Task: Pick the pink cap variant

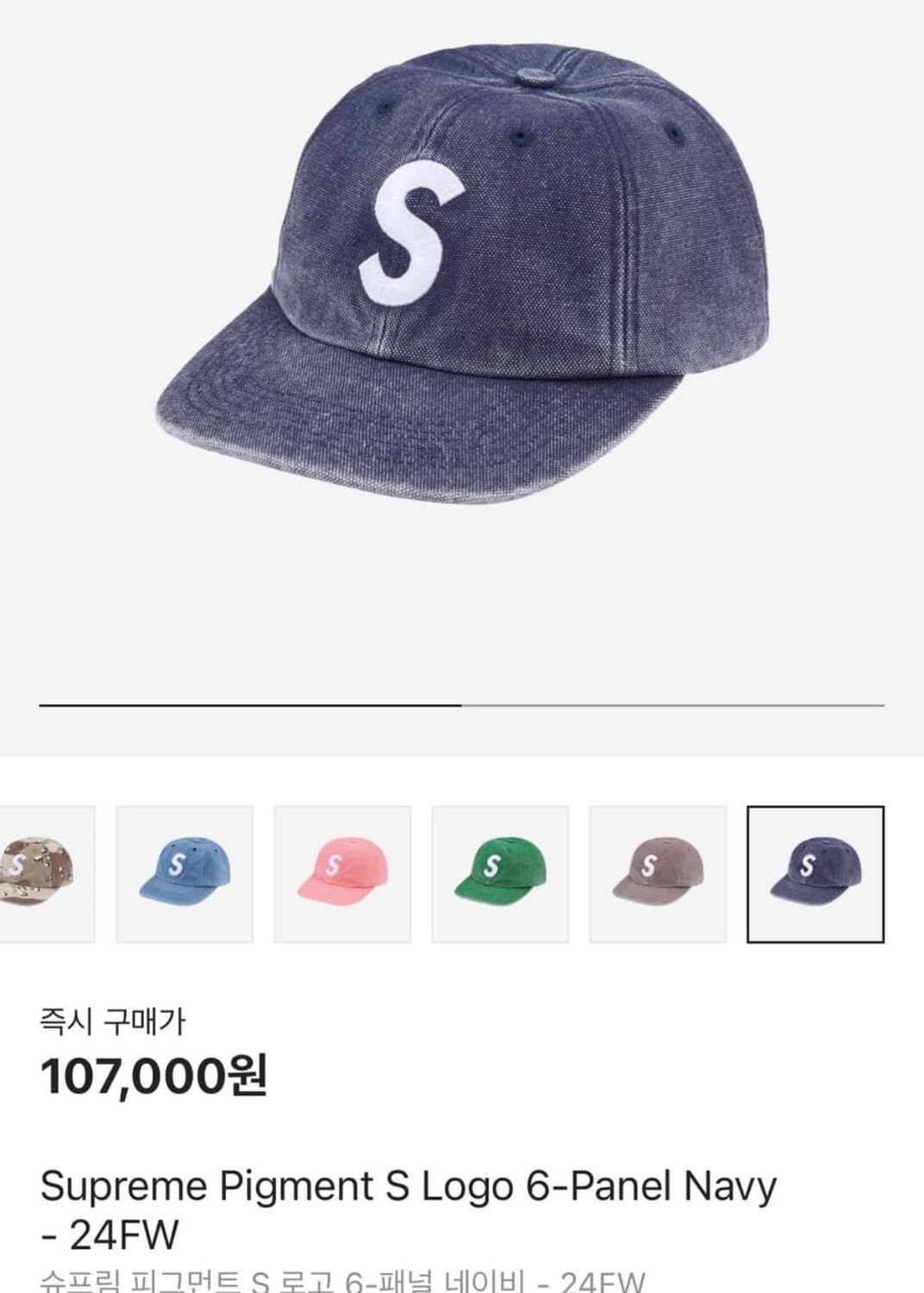Action: (342, 873)
